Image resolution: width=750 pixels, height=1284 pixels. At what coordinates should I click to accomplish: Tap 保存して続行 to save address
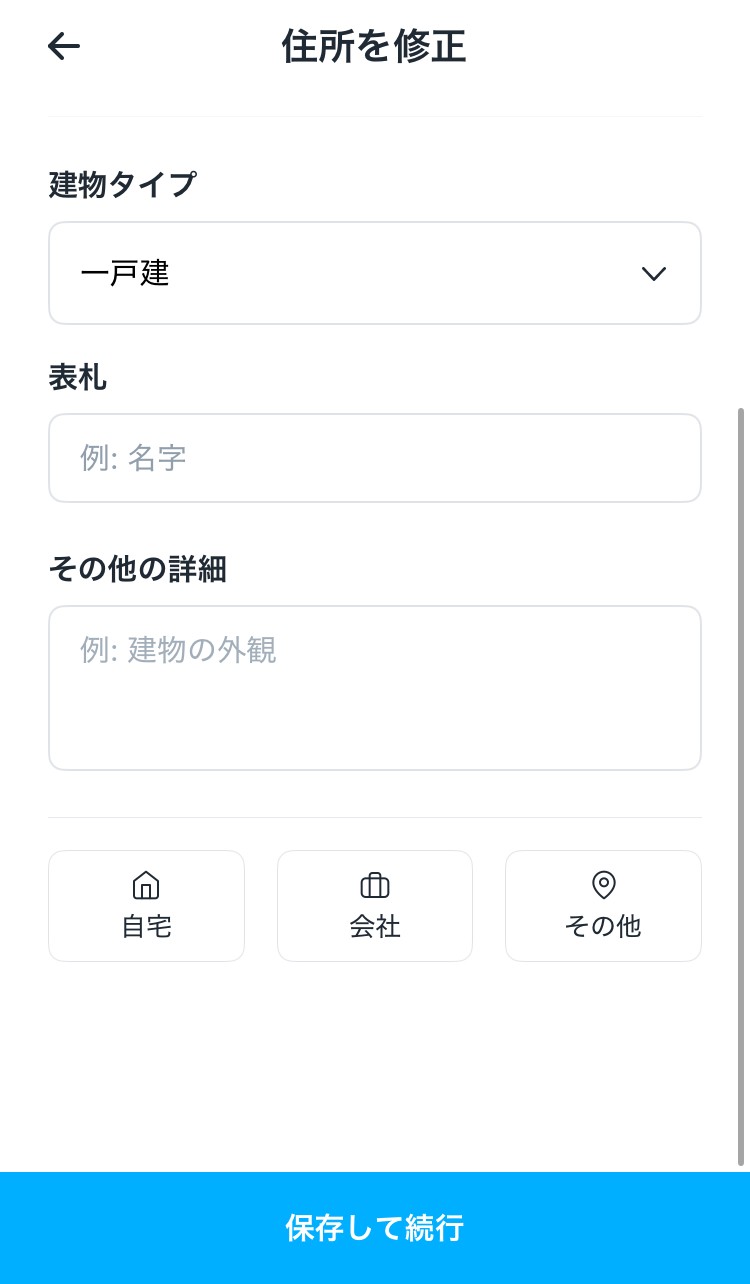[375, 1228]
